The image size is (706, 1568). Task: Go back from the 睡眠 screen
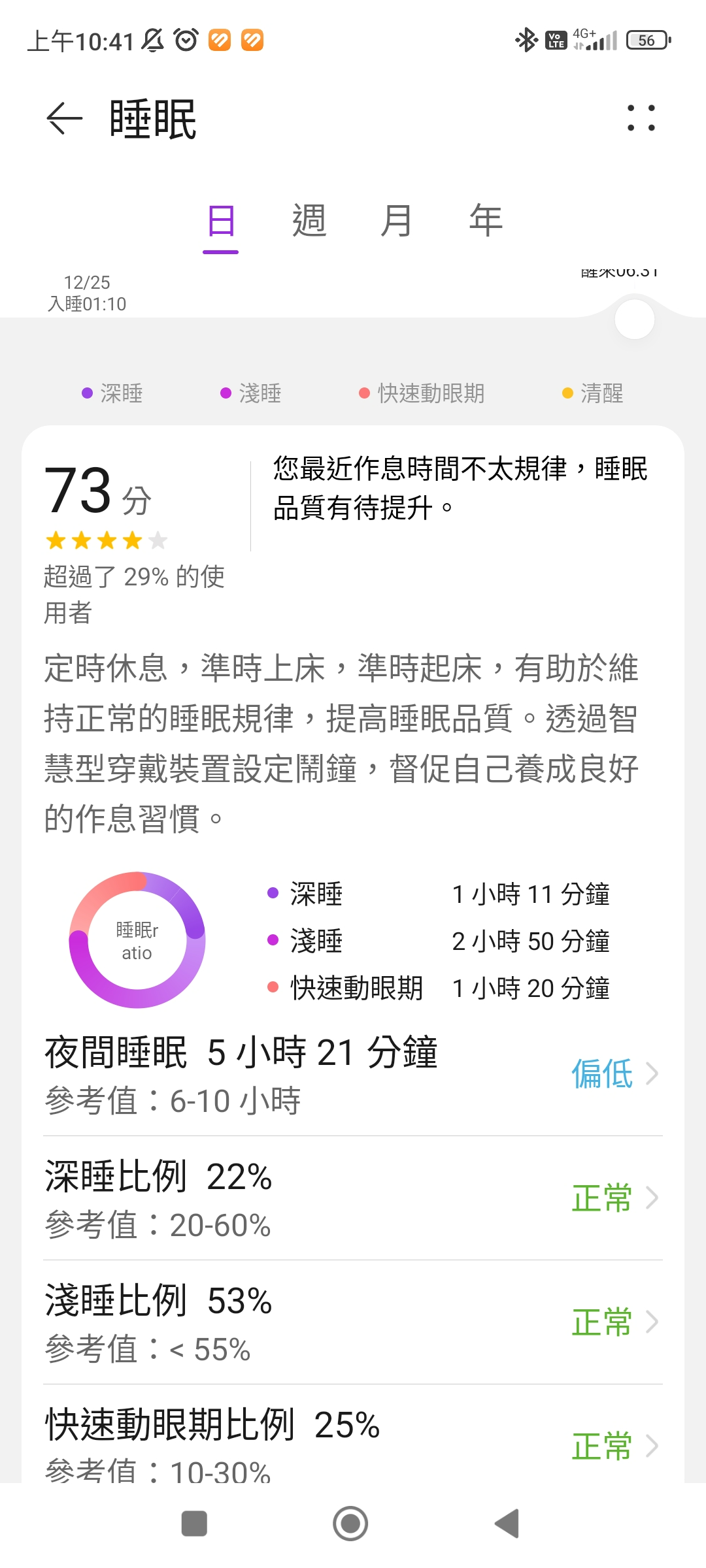[65, 119]
